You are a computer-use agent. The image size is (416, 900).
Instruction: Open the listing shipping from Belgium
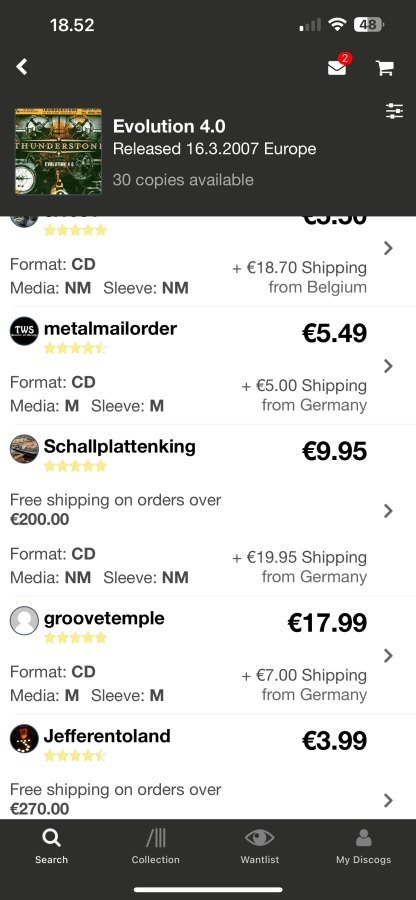[208, 261]
